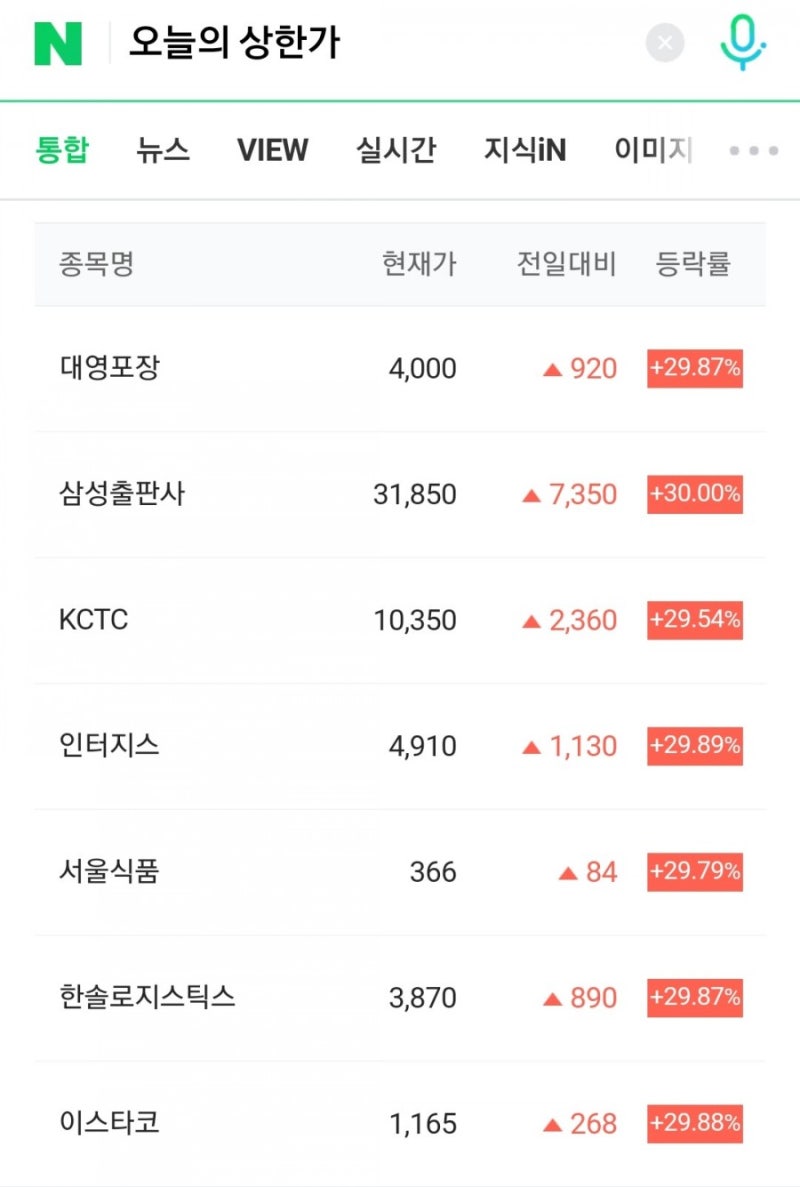This screenshot has height=1187, width=800.
Task: Switch to the VIEW tab
Action: tap(272, 151)
